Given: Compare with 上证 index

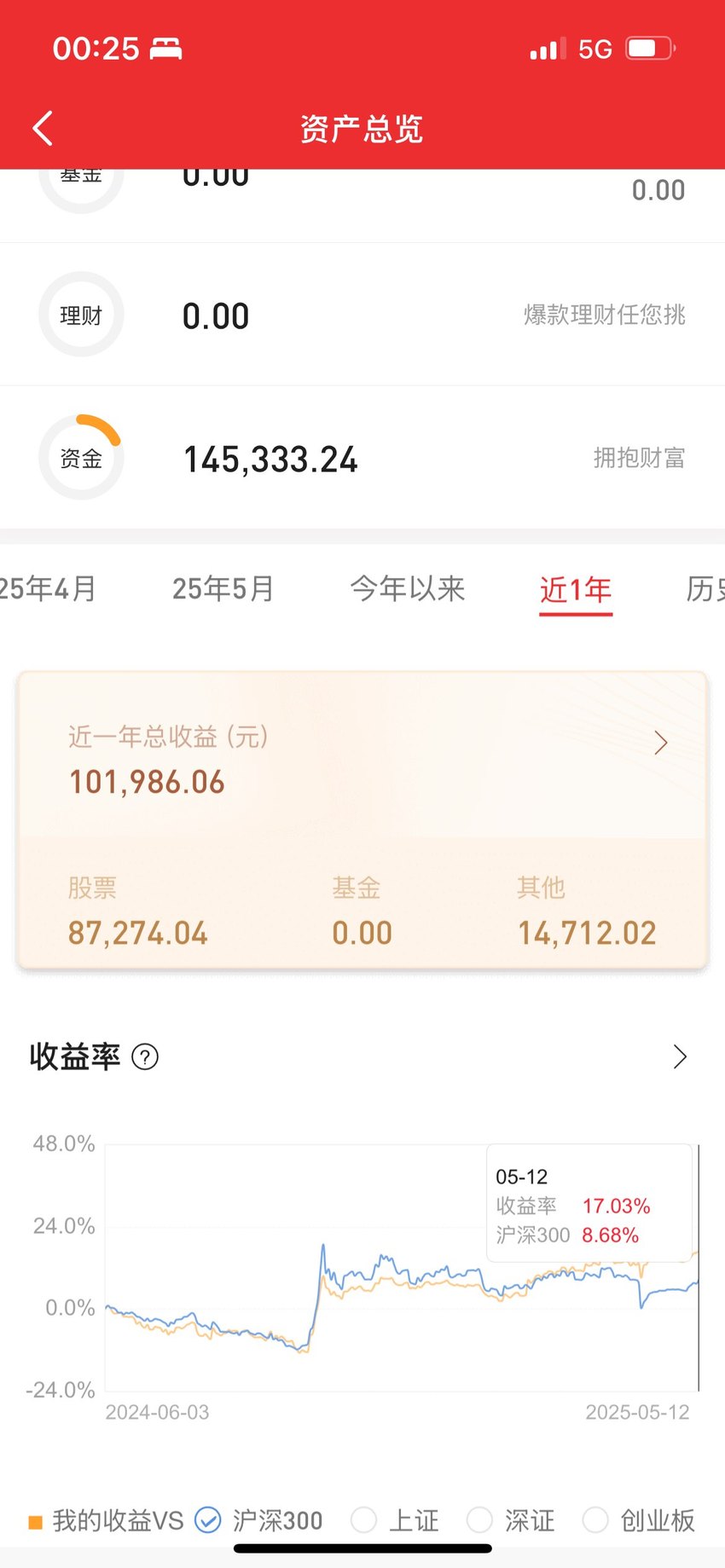Looking at the screenshot, I should pos(395,1519).
